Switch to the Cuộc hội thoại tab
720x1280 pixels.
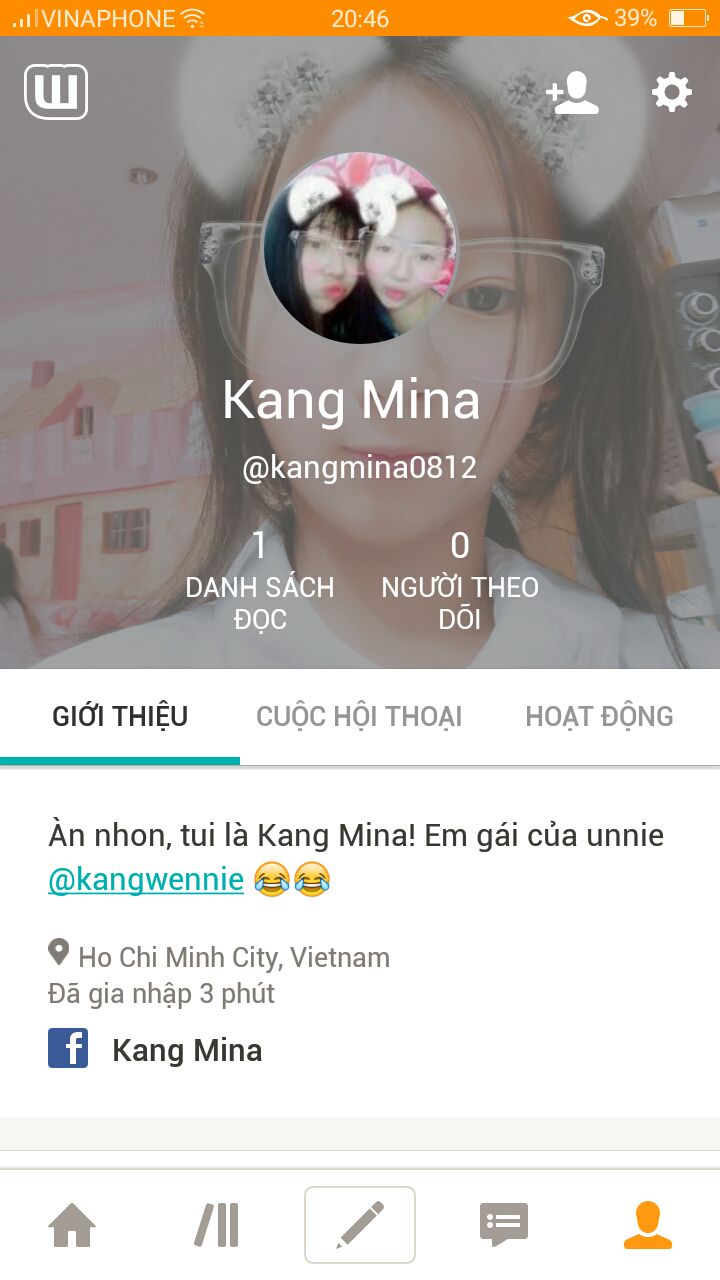pos(359,716)
